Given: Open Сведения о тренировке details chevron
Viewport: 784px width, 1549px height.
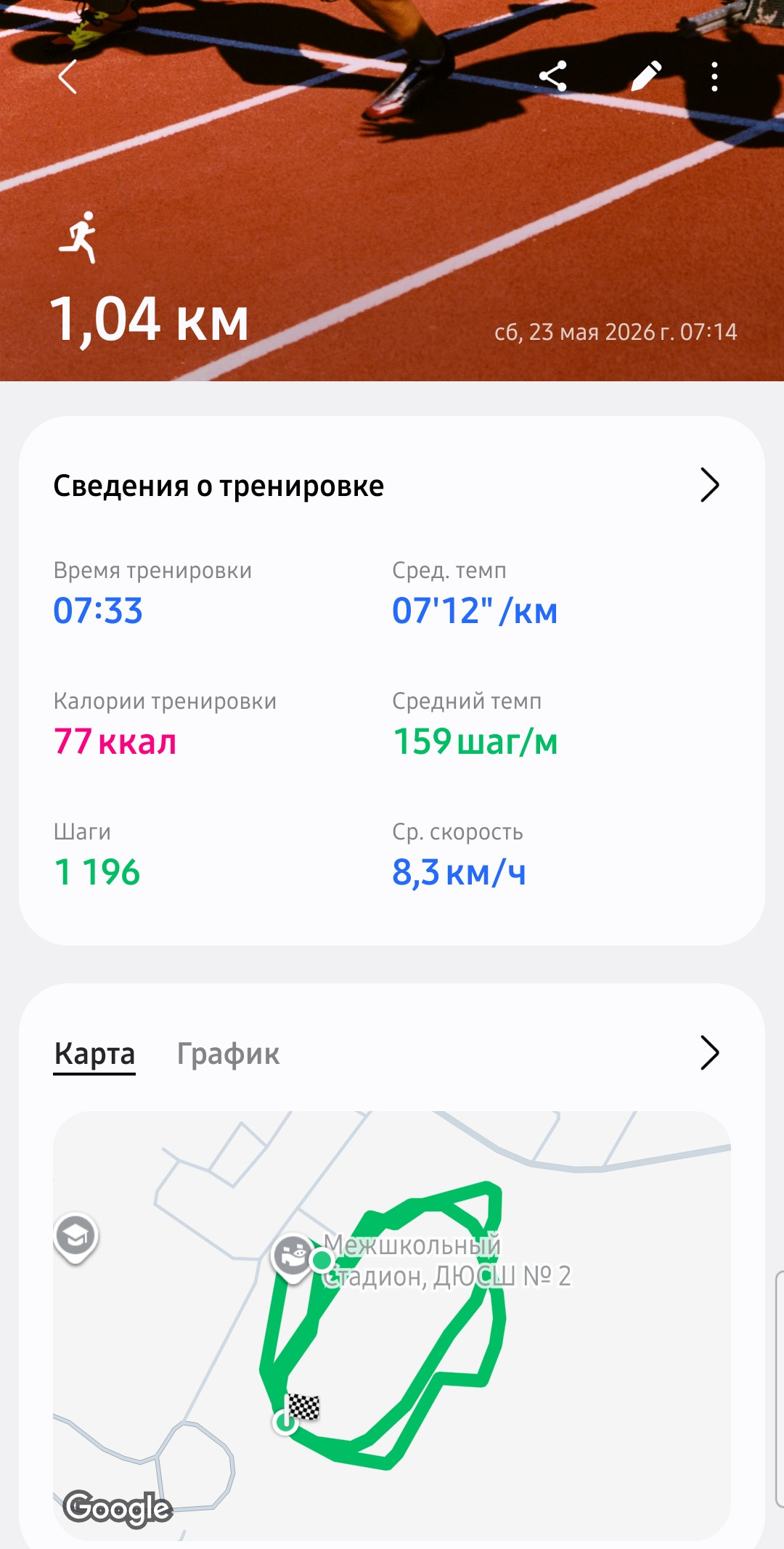Looking at the screenshot, I should click(x=709, y=485).
